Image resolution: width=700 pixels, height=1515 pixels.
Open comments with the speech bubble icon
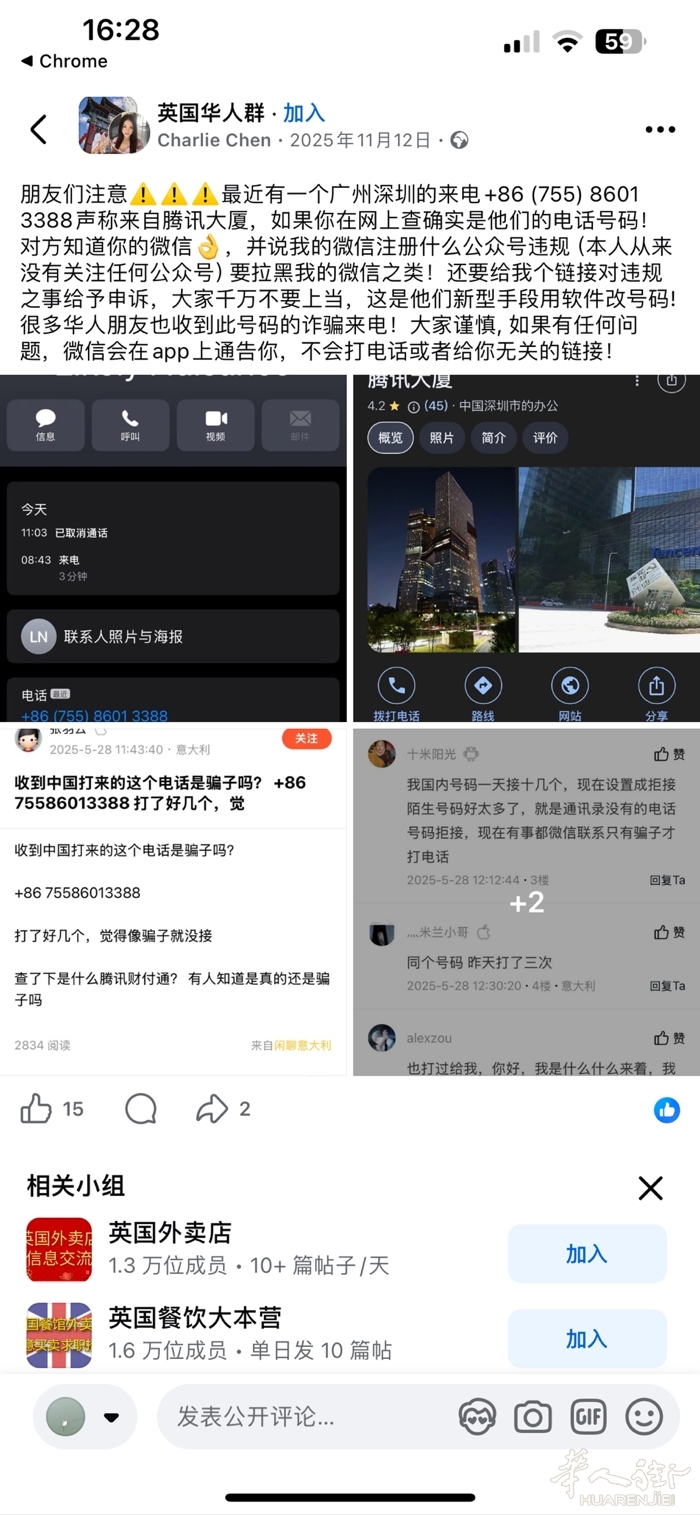pos(141,1108)
